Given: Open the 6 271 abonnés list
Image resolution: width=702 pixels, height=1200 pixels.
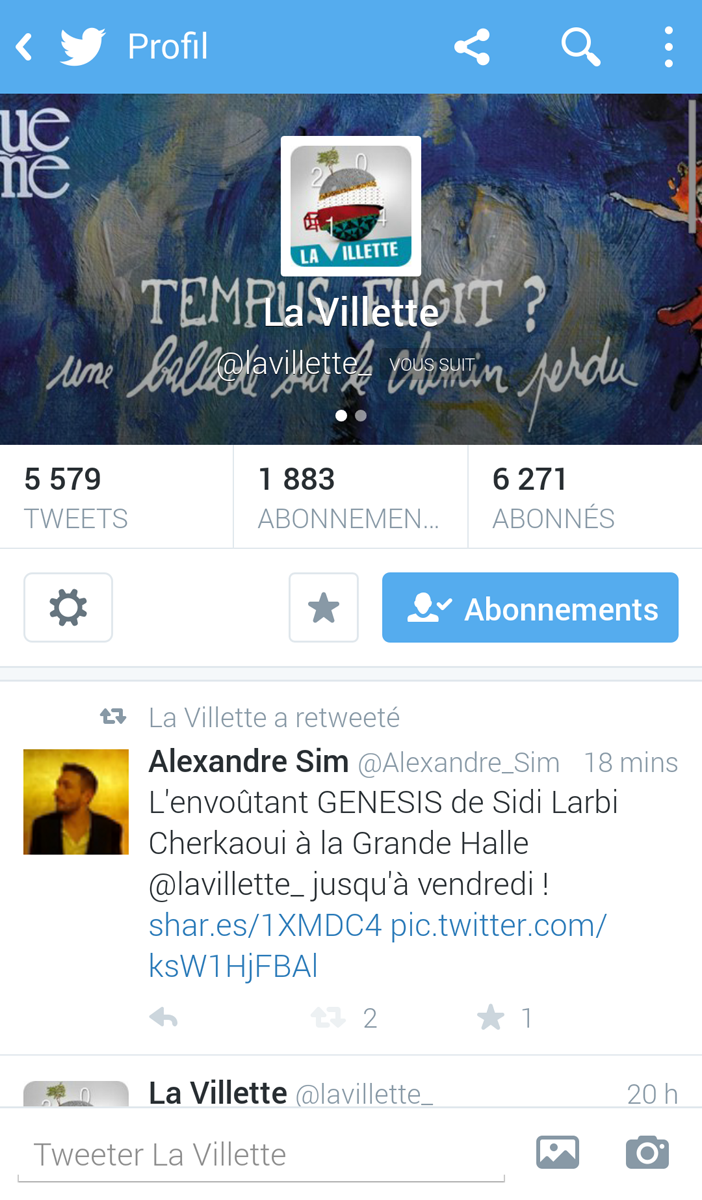Looking at the screenshot, I should point(584,497).
